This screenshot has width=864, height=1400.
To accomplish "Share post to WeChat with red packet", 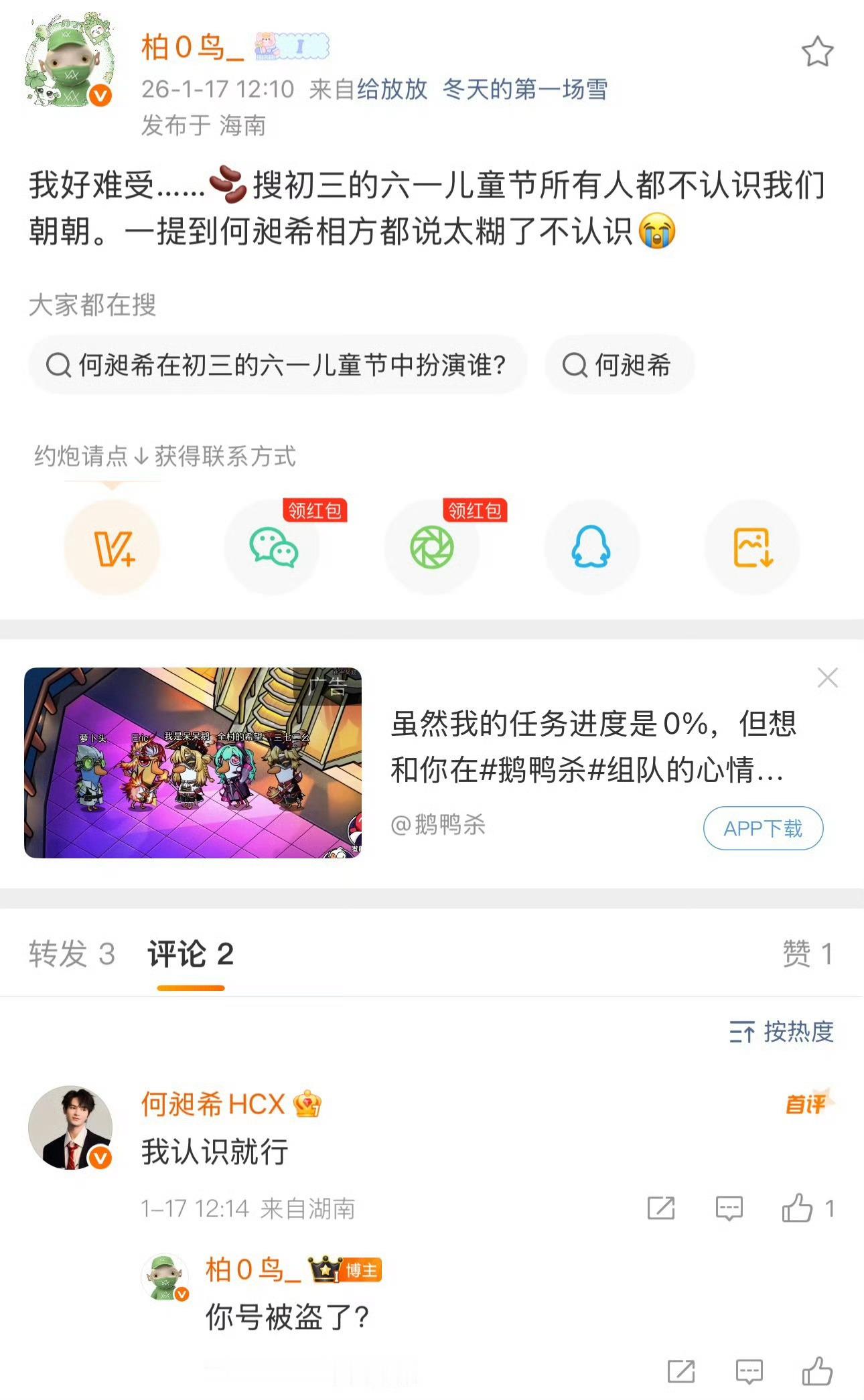I will [273, 547].
